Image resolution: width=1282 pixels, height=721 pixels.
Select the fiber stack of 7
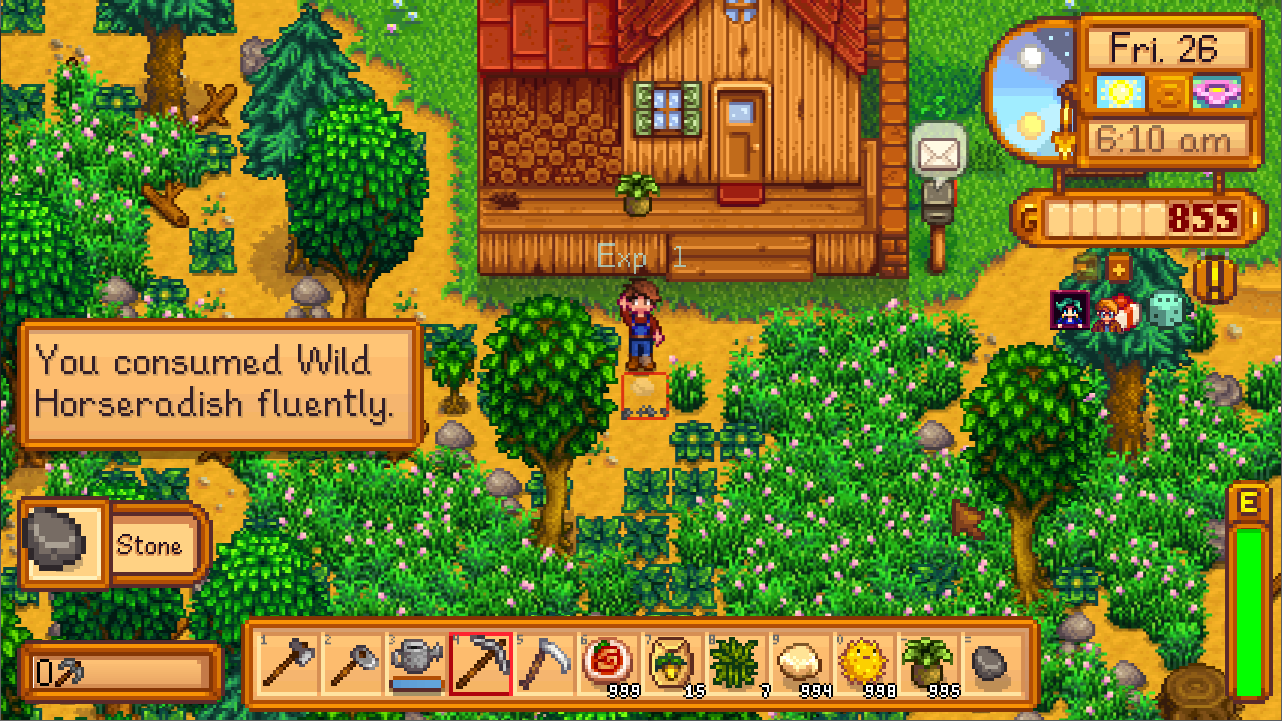(737, 662)
